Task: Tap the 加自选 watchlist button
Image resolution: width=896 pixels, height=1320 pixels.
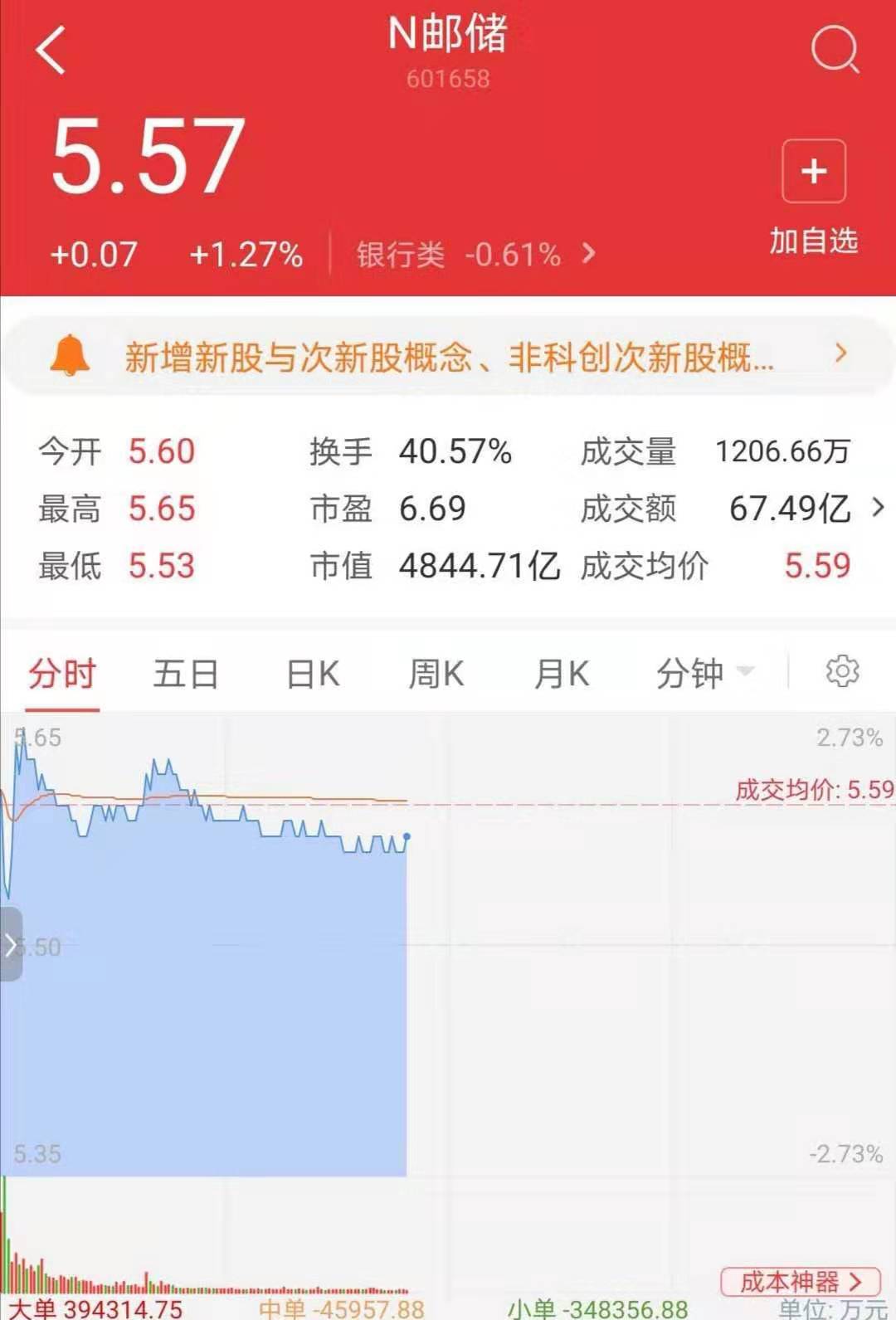Action: click(813, 242)
